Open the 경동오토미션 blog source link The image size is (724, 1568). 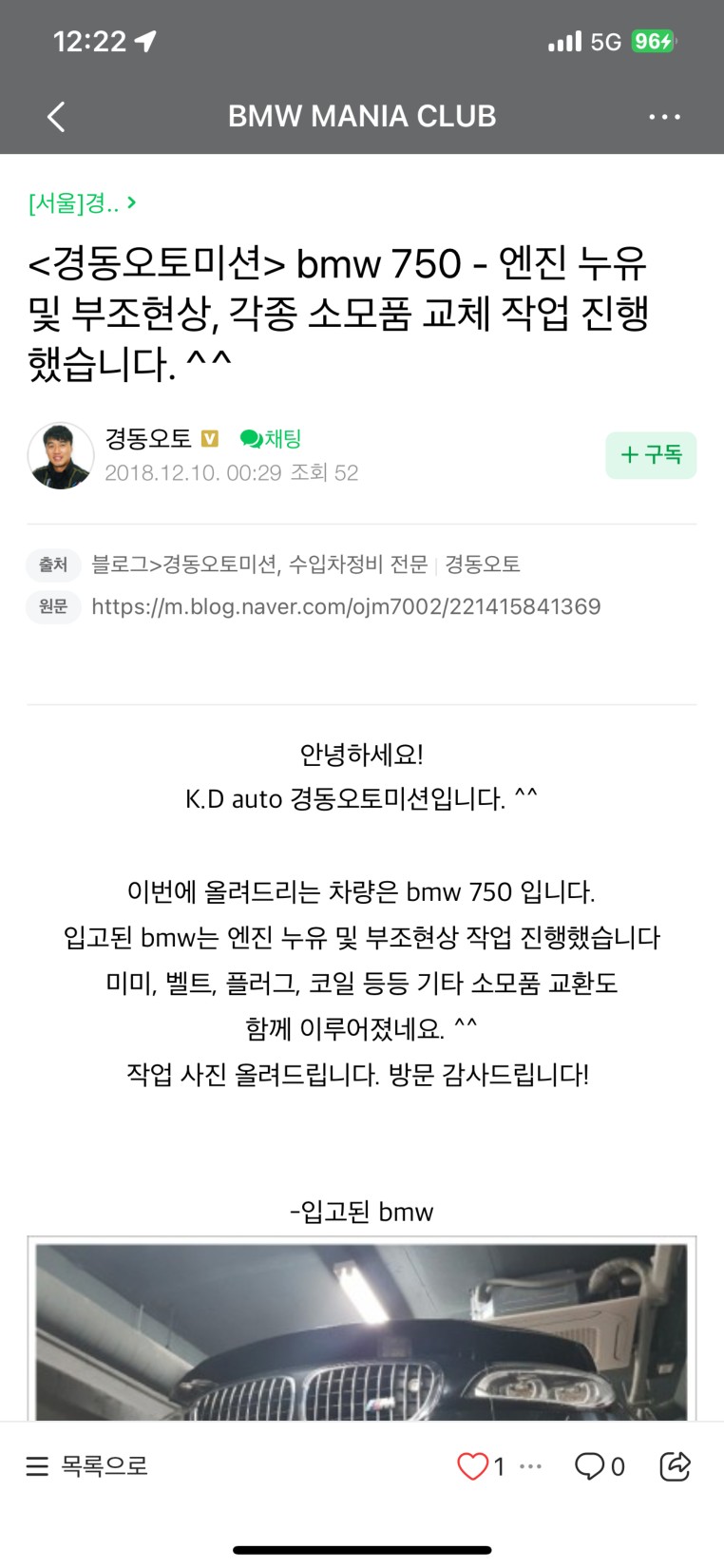258,564
